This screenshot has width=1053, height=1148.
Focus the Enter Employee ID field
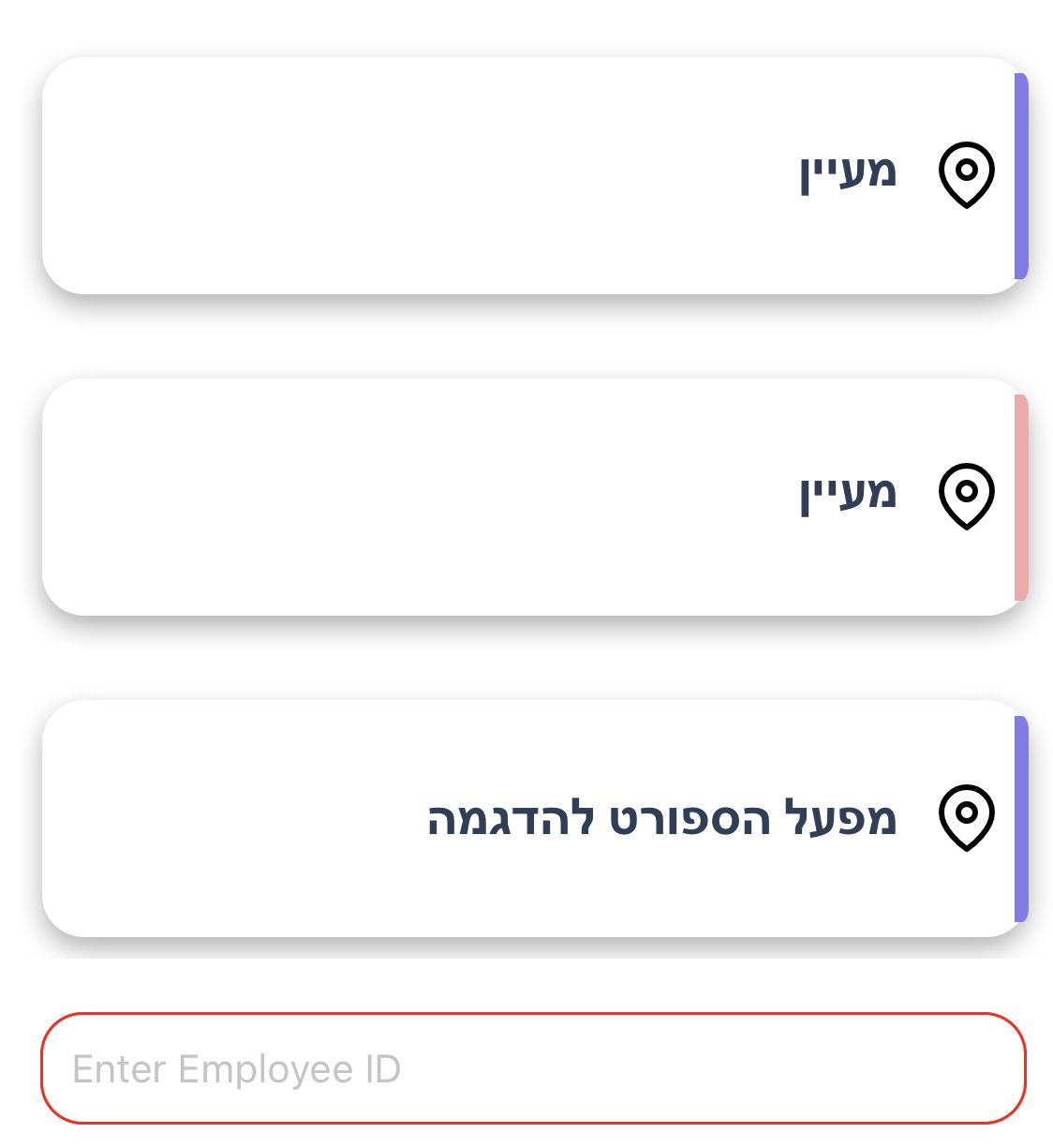pos(532,1068)
